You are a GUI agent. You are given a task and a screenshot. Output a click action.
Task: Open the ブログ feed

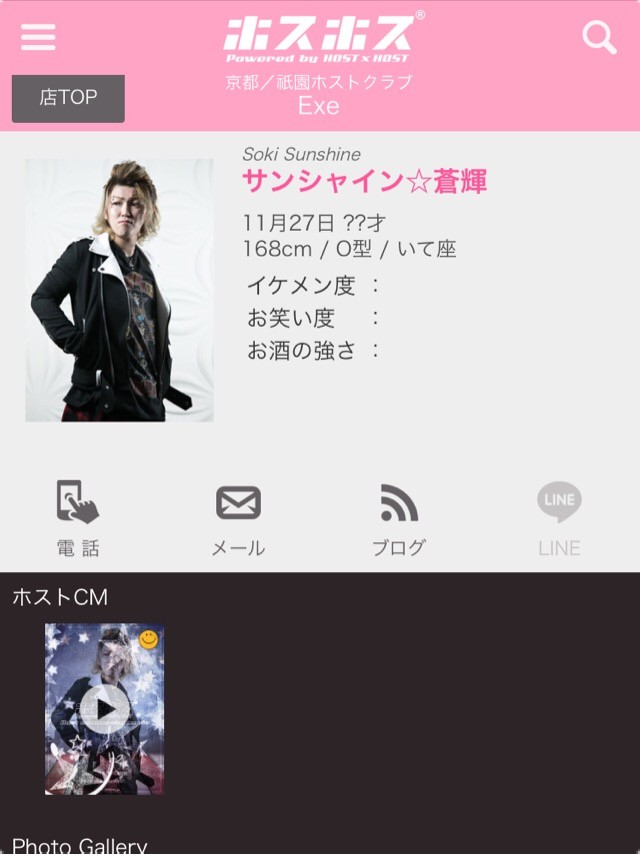coord(398,518)
